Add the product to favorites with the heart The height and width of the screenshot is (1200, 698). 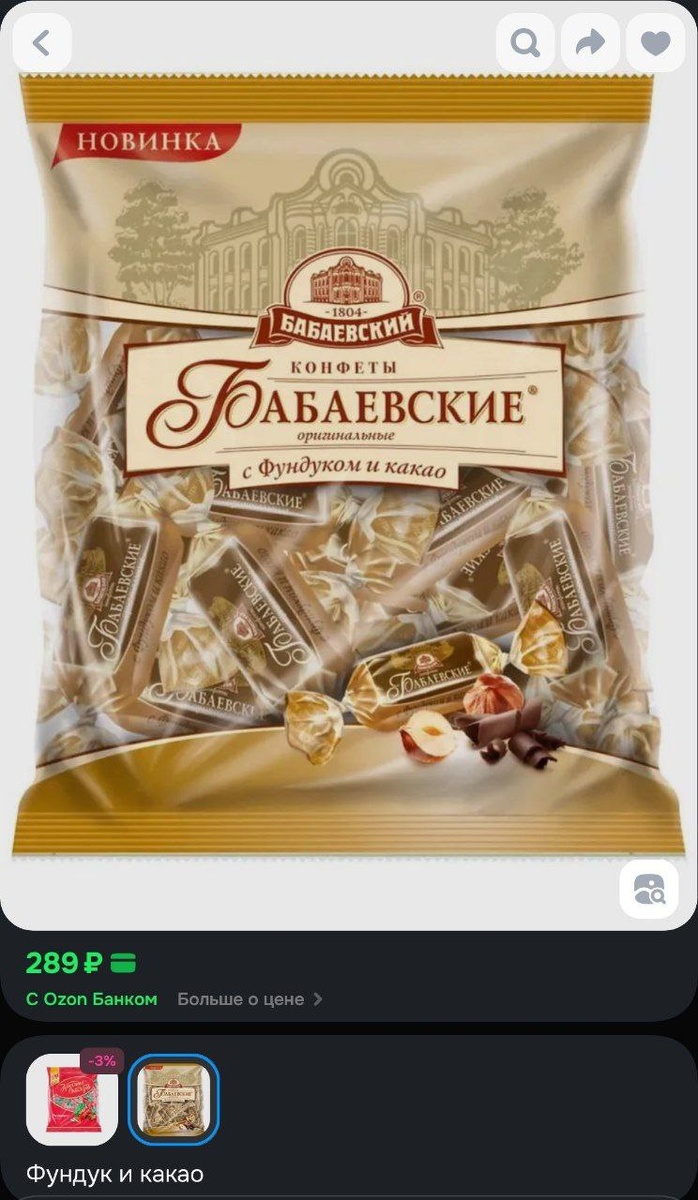tap(656, 42)
